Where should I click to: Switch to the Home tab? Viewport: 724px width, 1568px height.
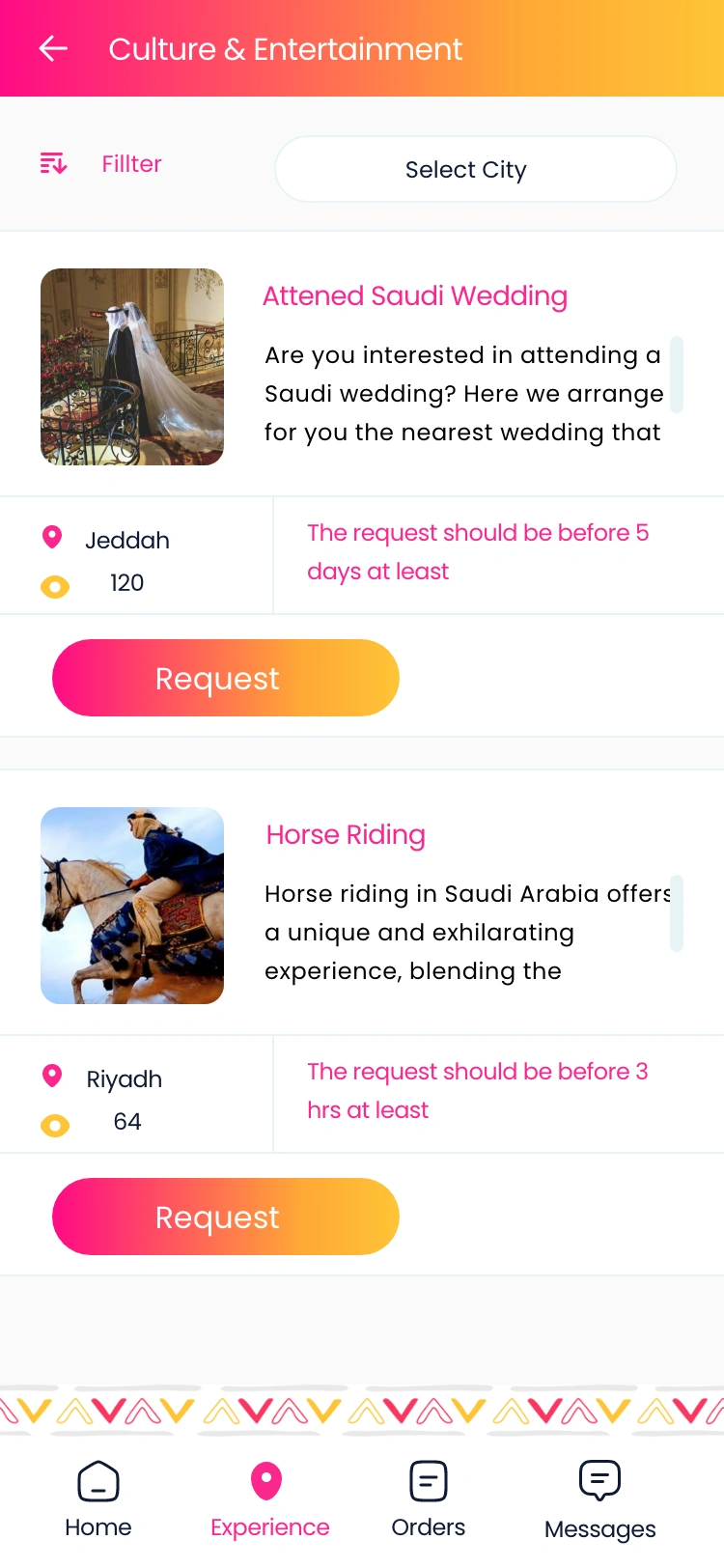98,1498
